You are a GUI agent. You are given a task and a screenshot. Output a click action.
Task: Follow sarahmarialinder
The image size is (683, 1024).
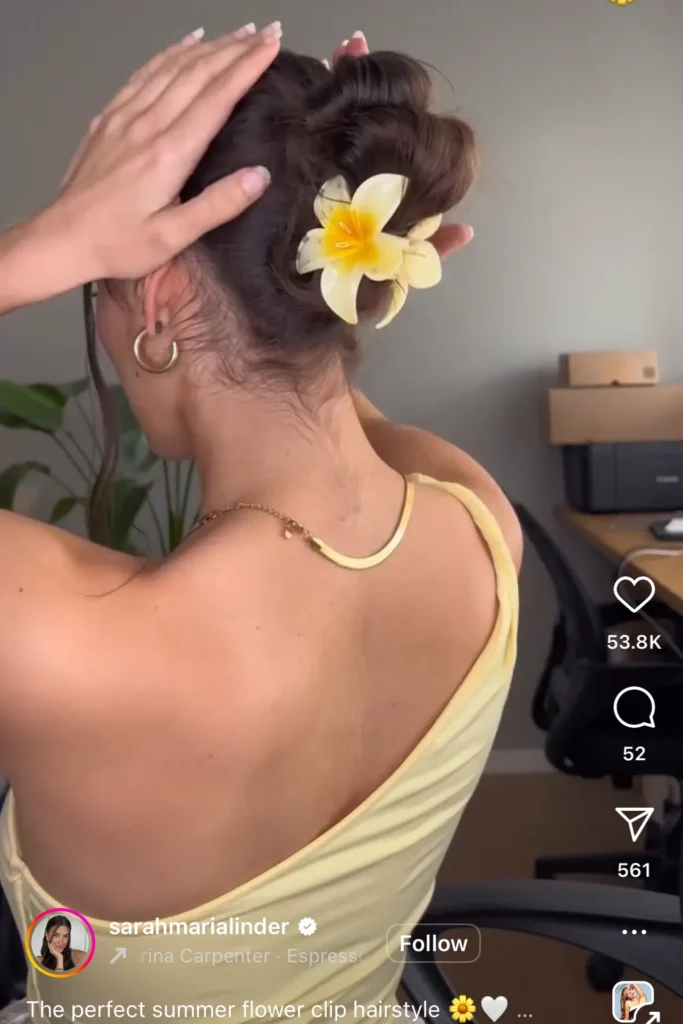[433, 944]
